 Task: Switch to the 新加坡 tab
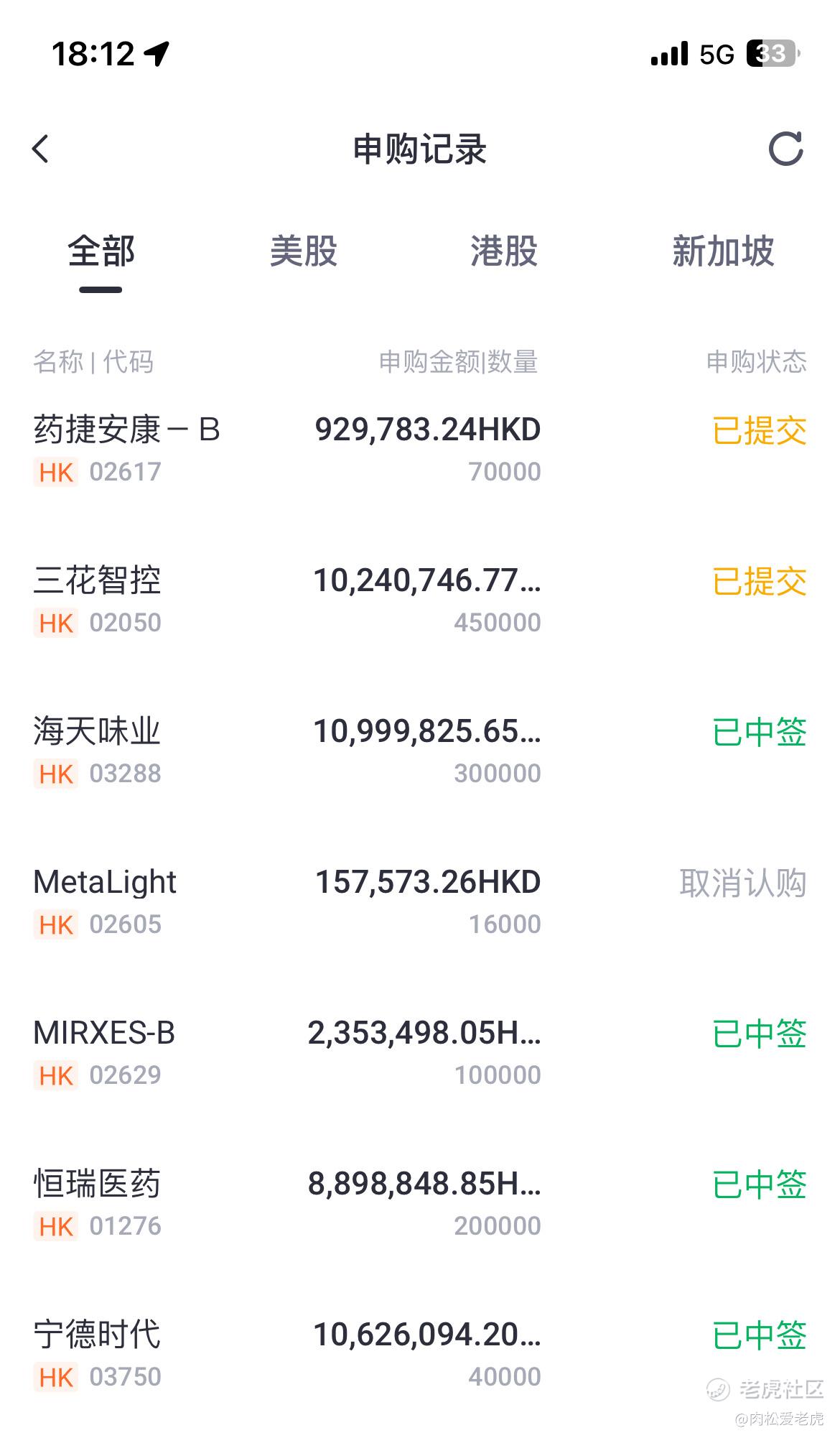(x=723, y=251)
